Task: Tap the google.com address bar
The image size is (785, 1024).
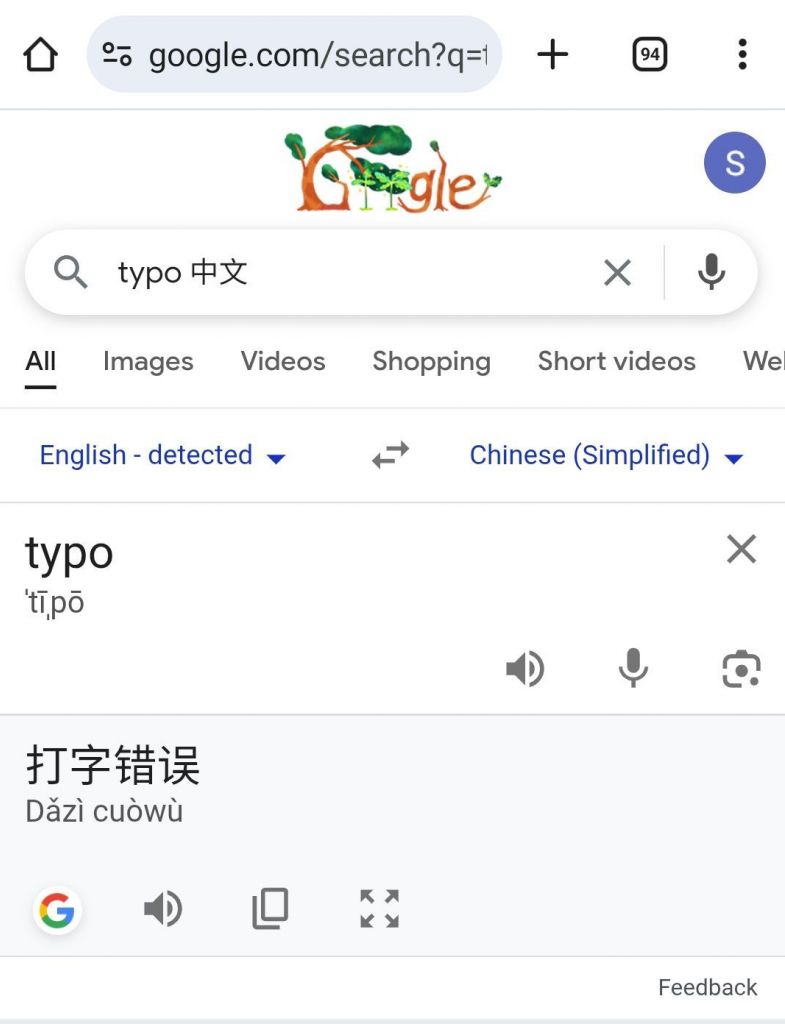Action: tap(294, 54)
